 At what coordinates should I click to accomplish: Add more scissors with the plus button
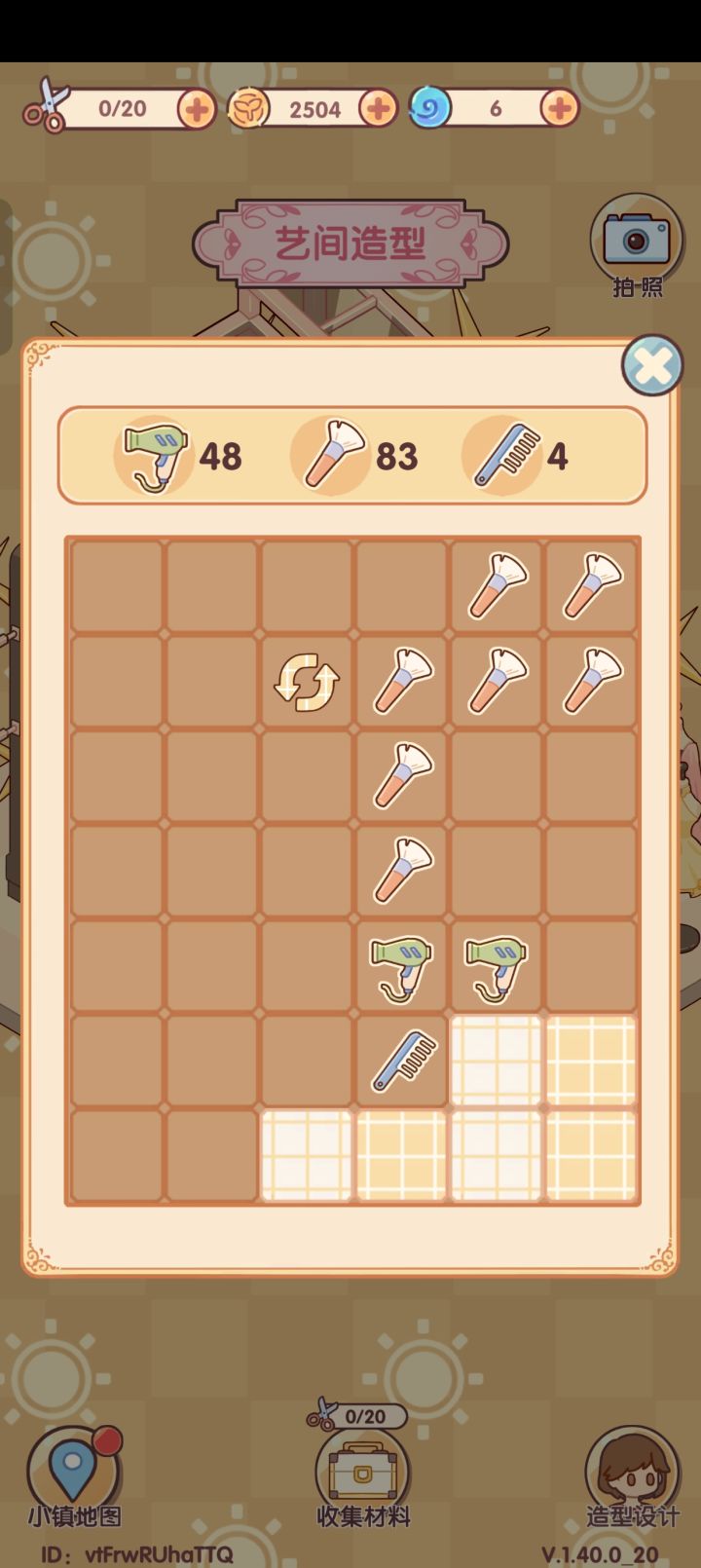tap(197, 109)
